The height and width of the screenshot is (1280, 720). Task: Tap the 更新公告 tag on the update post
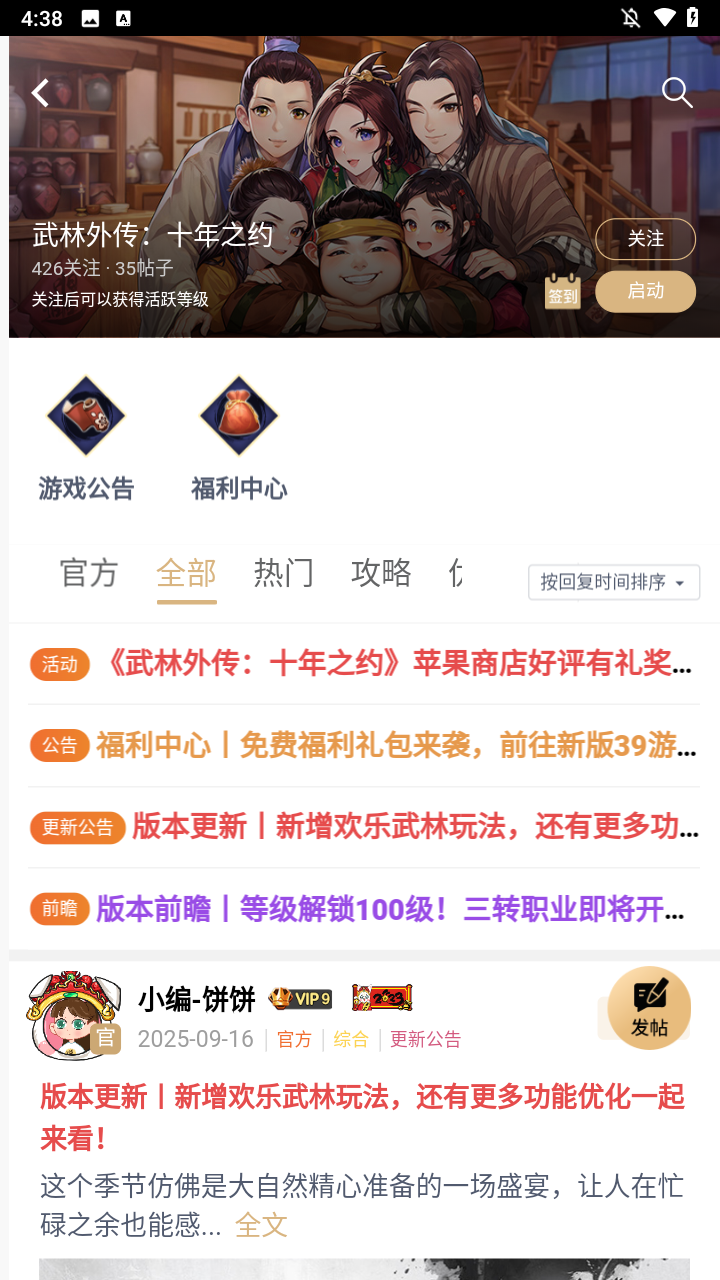(x=77, y=827)
